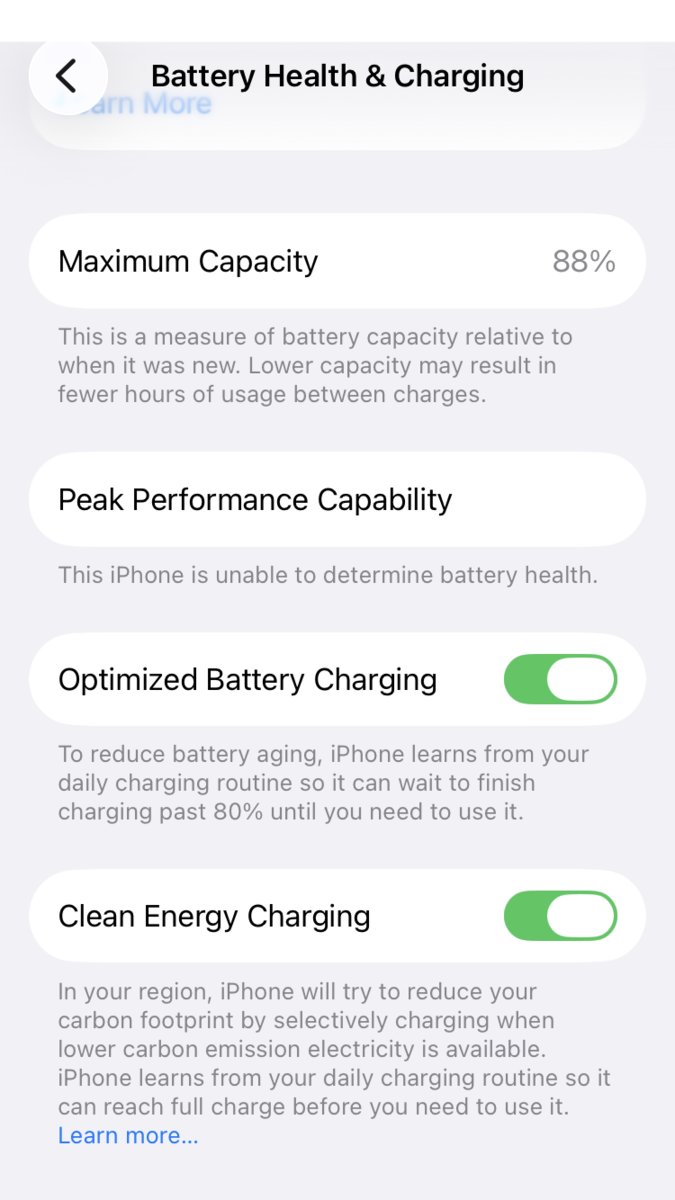This screenshot has width=675, height=1200.
Task: Open the Learn more link about clean energy
Action: coord(128,1135)
